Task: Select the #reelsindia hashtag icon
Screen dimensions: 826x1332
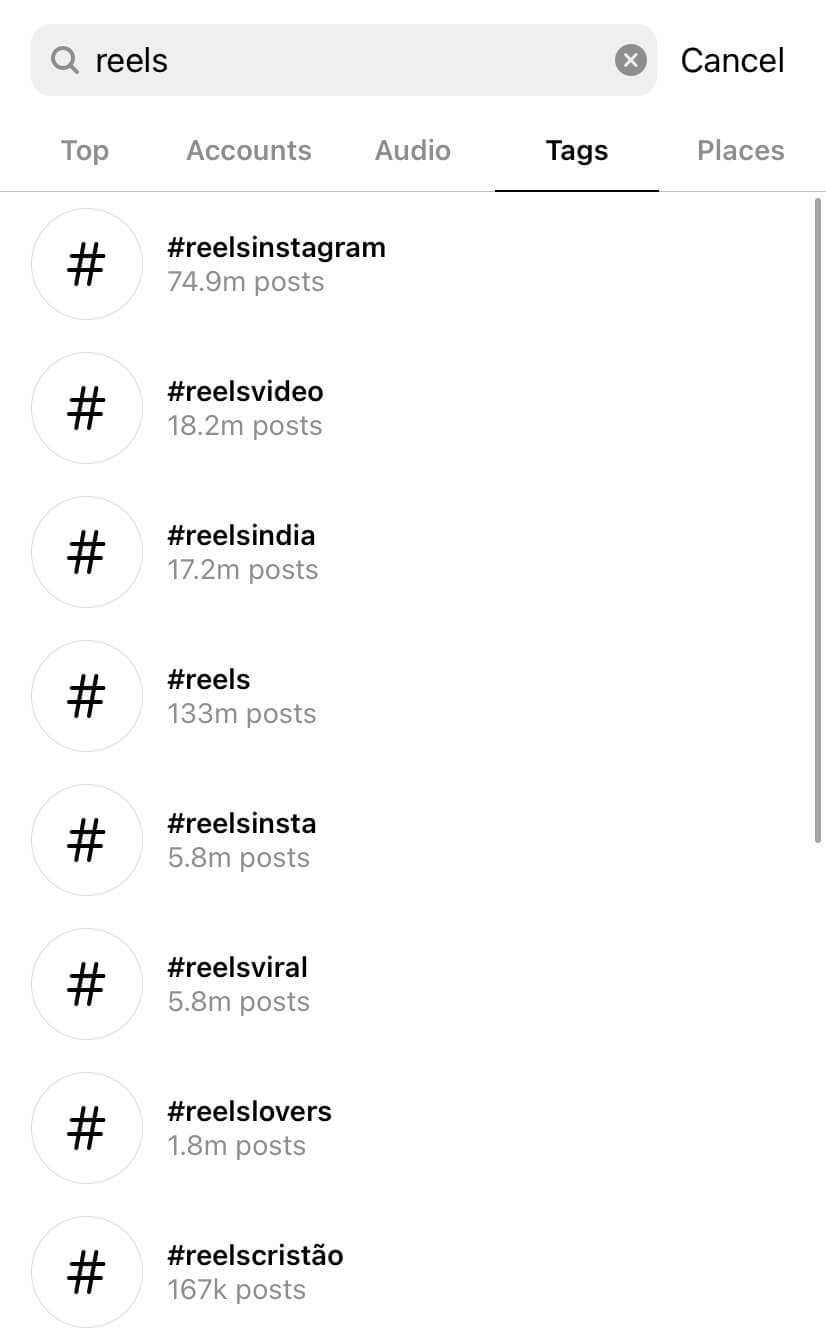Action: [x=87, y=552]
